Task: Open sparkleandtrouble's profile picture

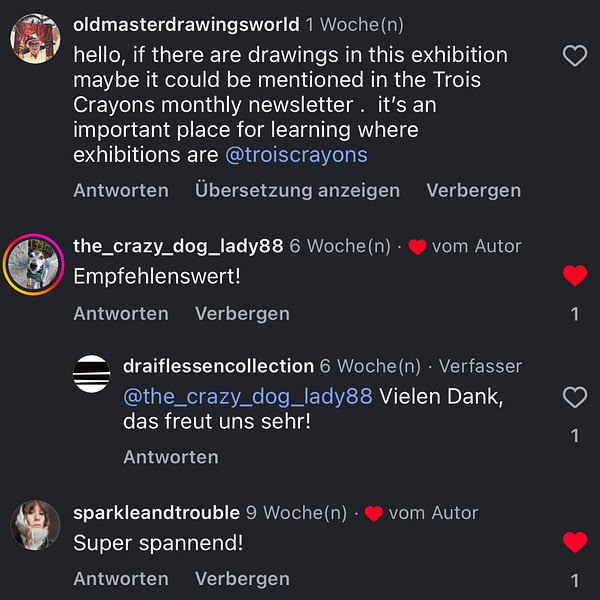Action: [36, 525]
